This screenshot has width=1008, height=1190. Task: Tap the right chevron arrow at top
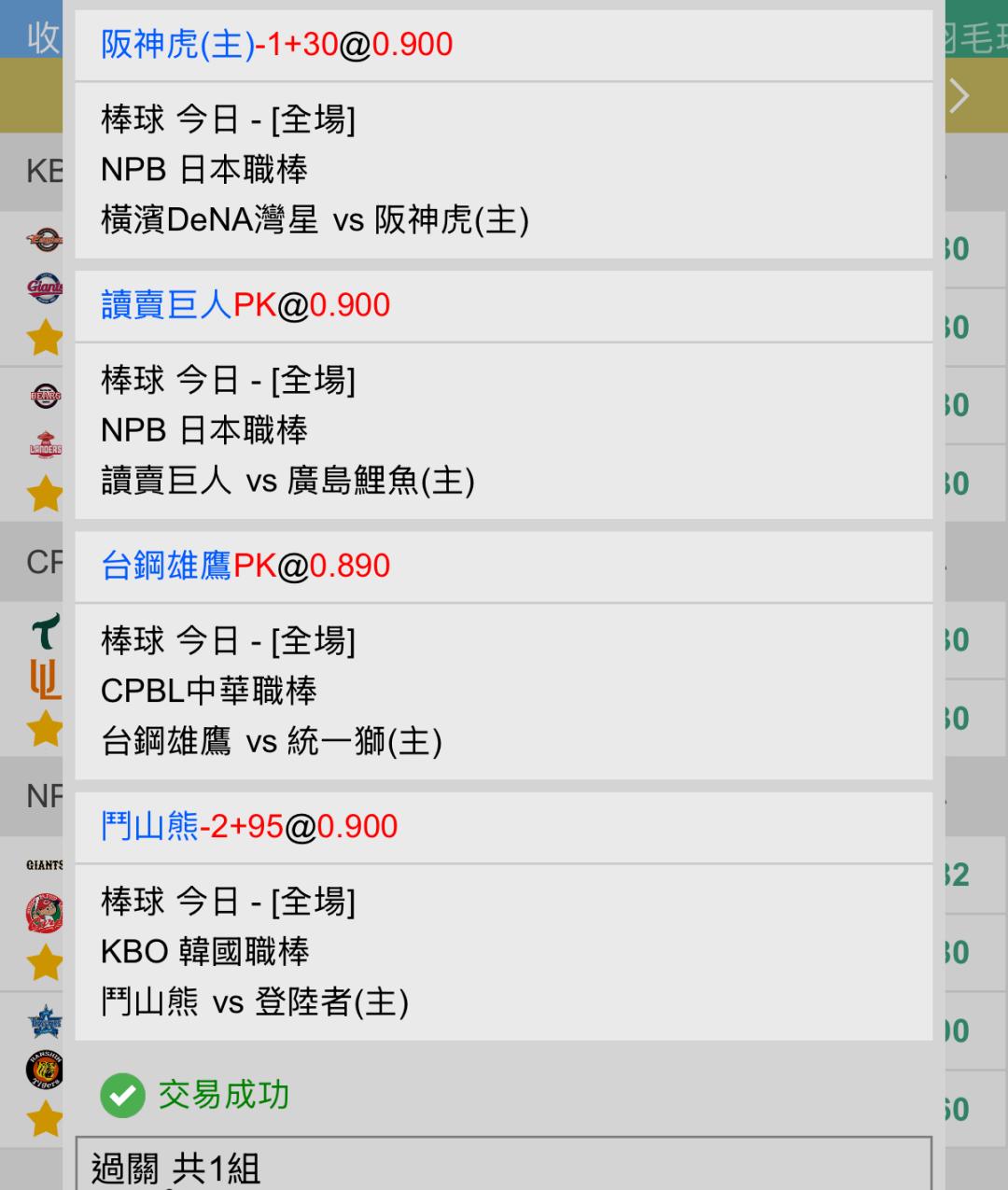959,95
